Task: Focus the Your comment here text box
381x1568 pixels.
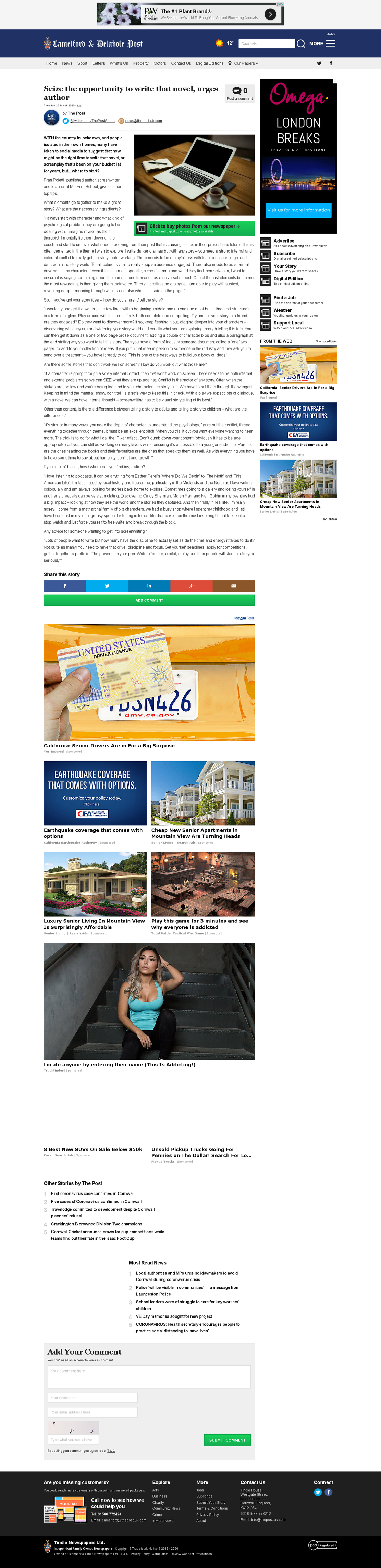Action: pos(149,1377)
